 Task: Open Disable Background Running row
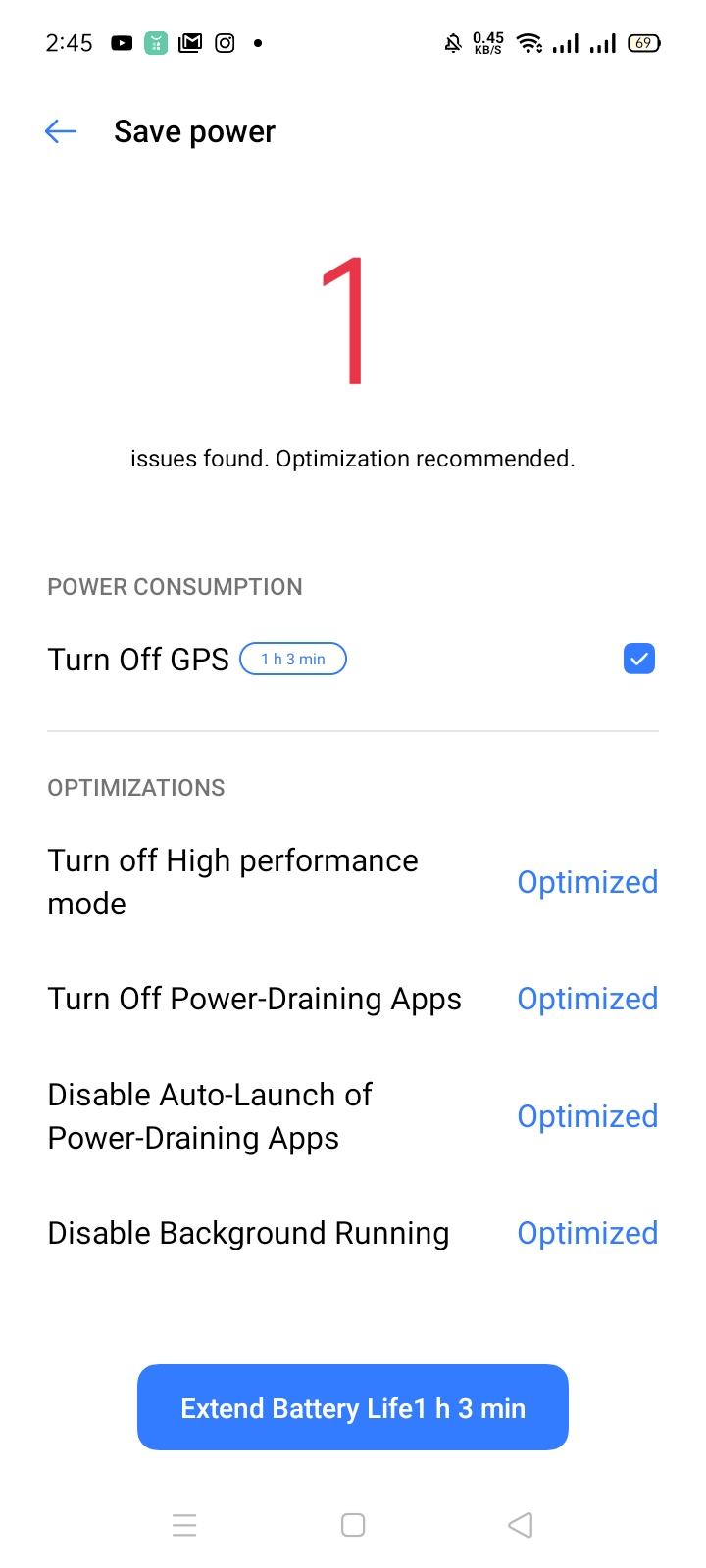[353, 1233]
